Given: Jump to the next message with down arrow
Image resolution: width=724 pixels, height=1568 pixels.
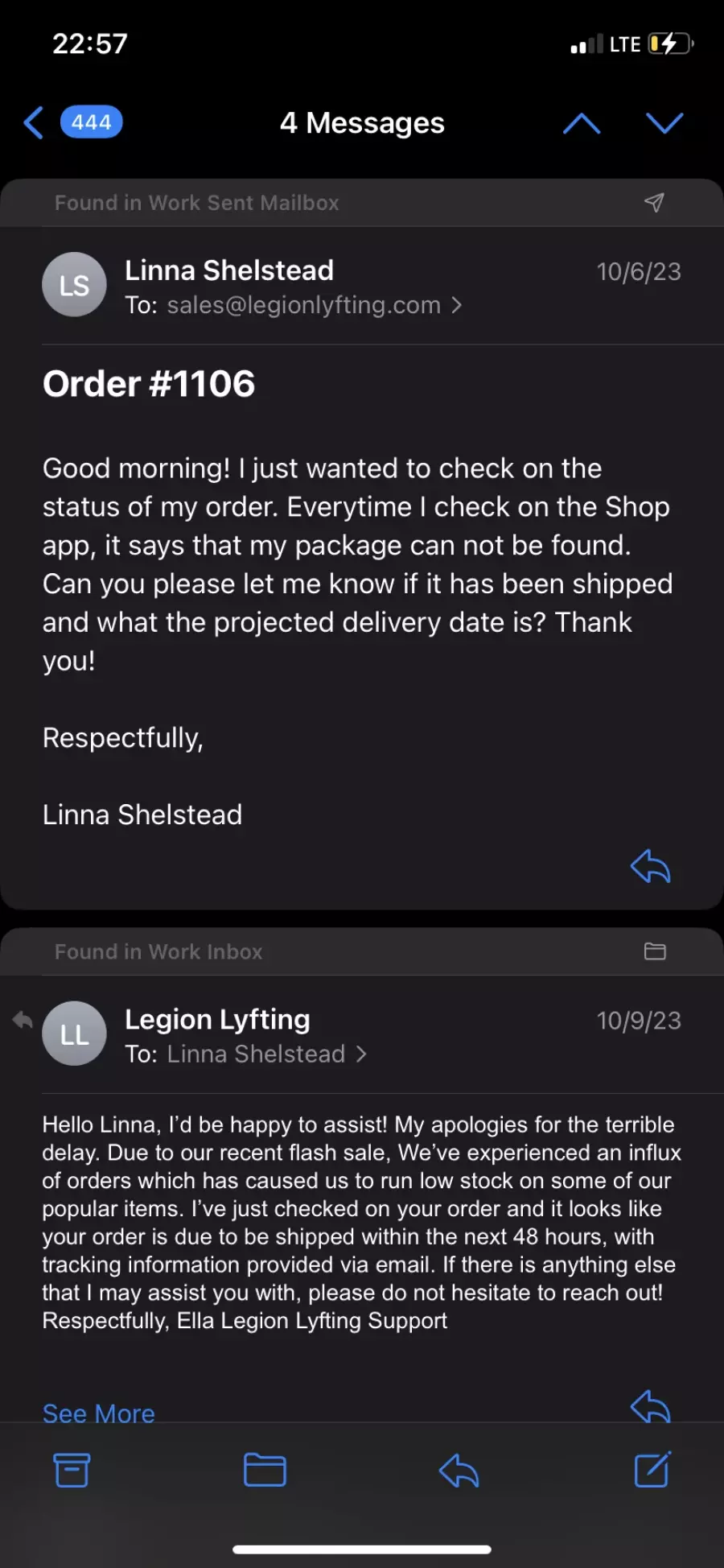Looking at the screenshot, I should pos(664,123).
